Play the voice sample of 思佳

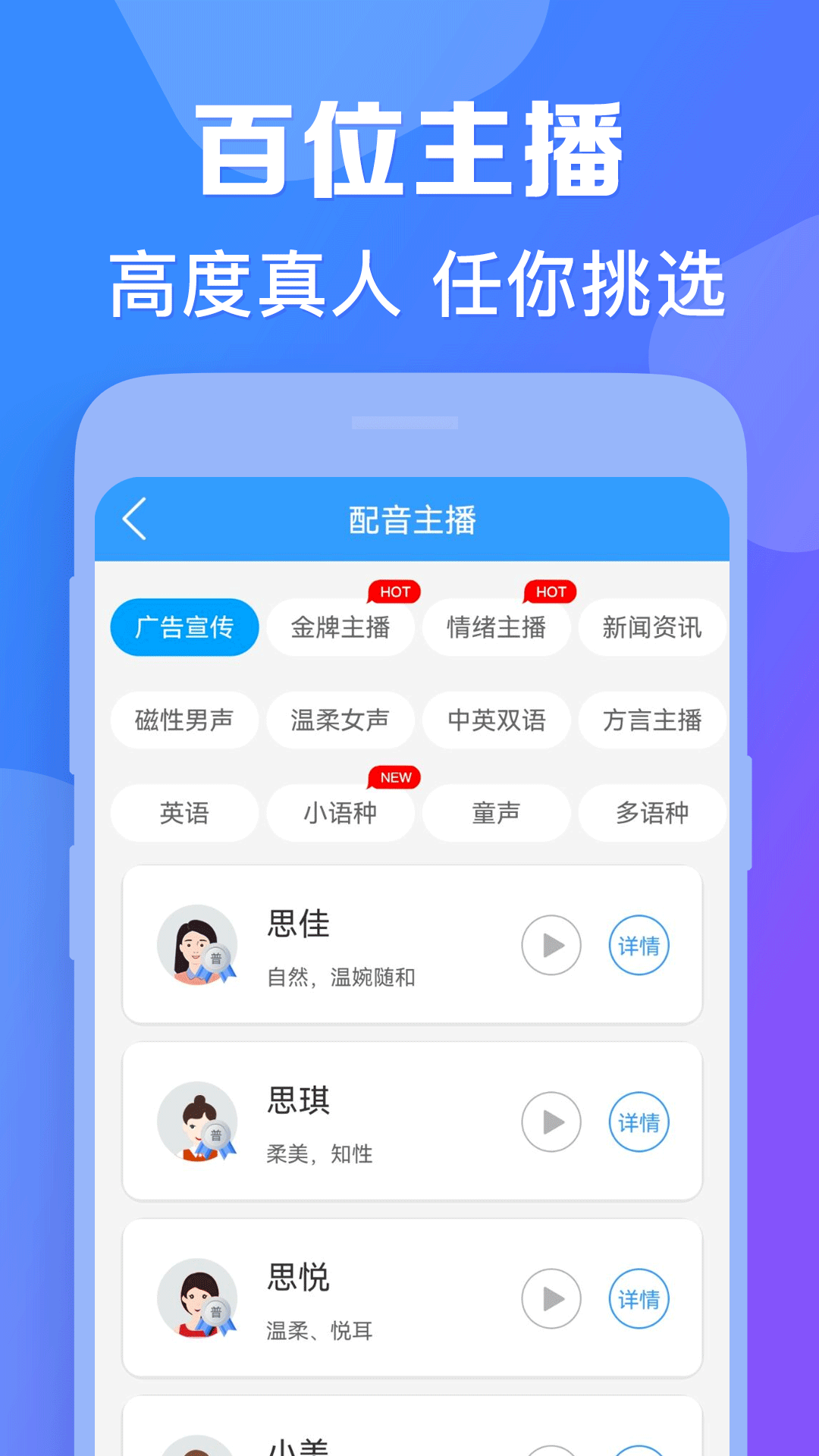551,945
